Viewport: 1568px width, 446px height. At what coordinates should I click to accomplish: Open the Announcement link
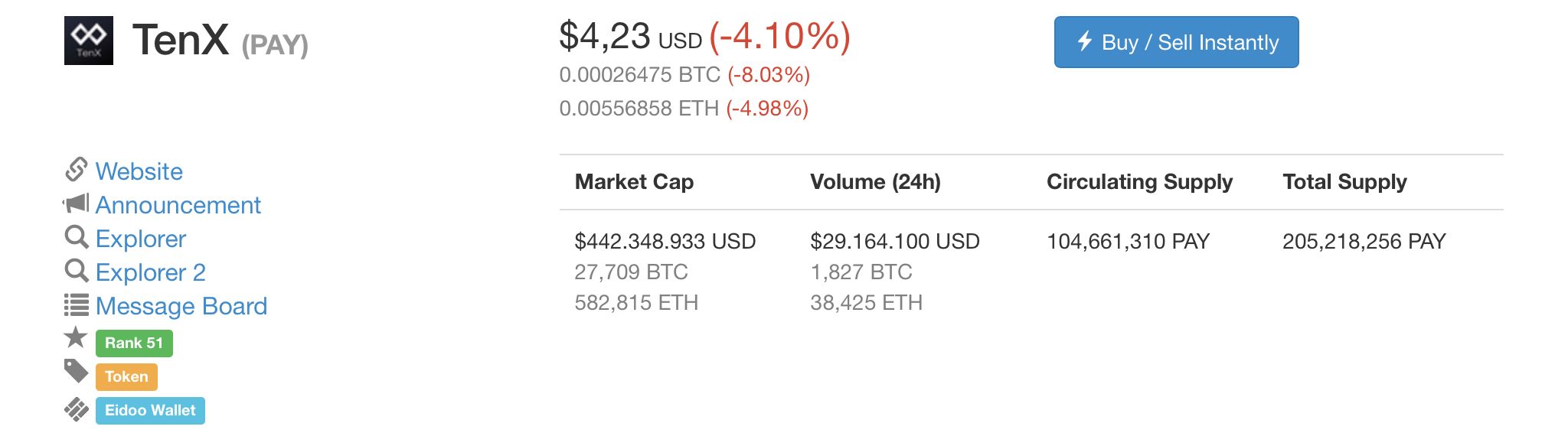pyautogui.click(x=178, y=205)
